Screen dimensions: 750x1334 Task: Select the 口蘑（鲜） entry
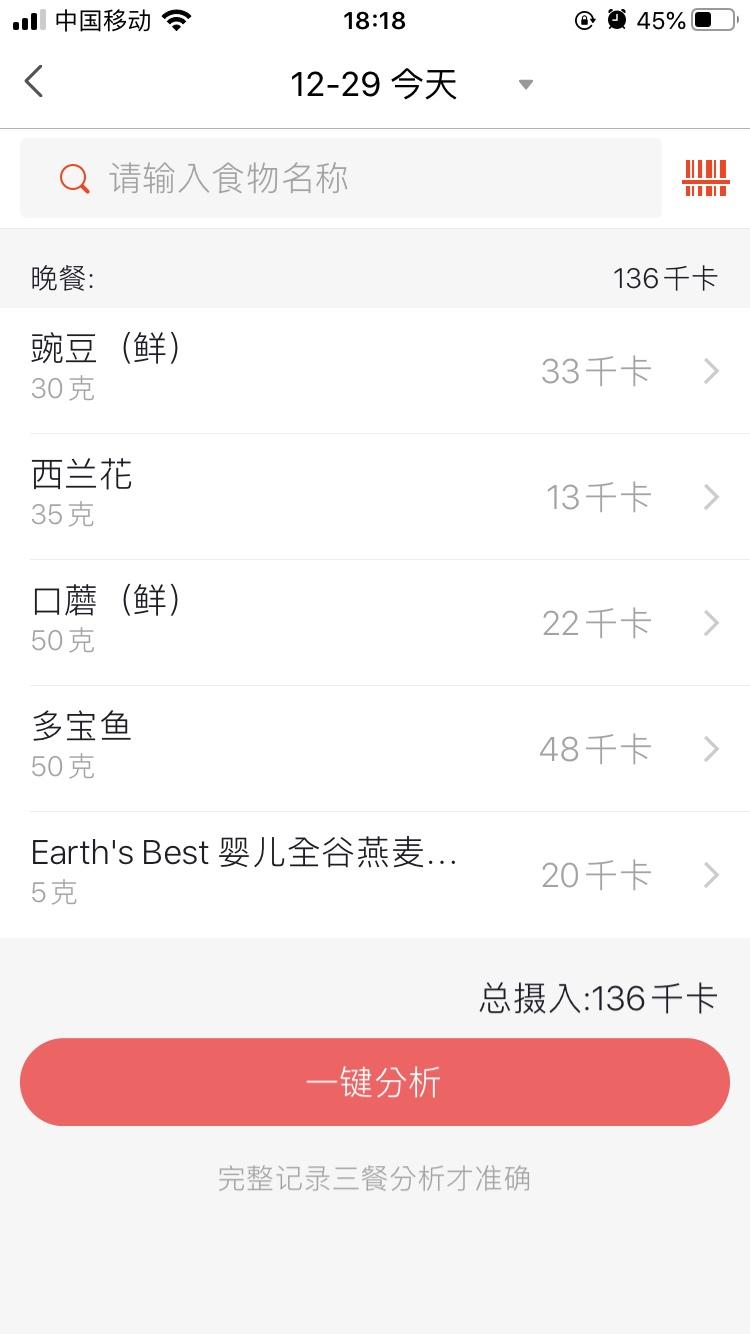(x=375, y=623)
